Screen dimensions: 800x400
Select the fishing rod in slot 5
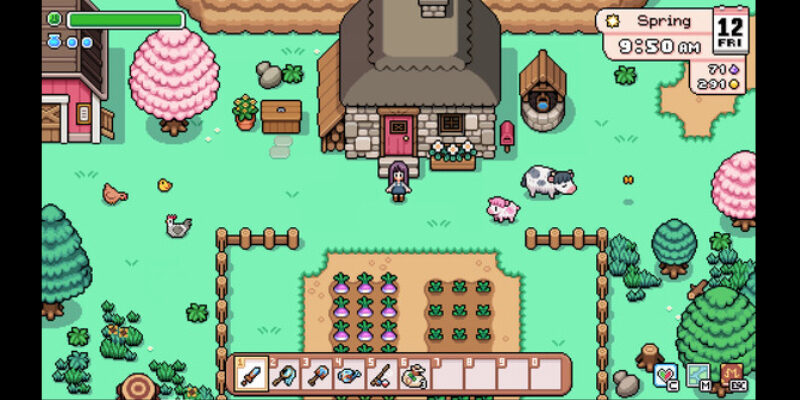click(382, 375)
